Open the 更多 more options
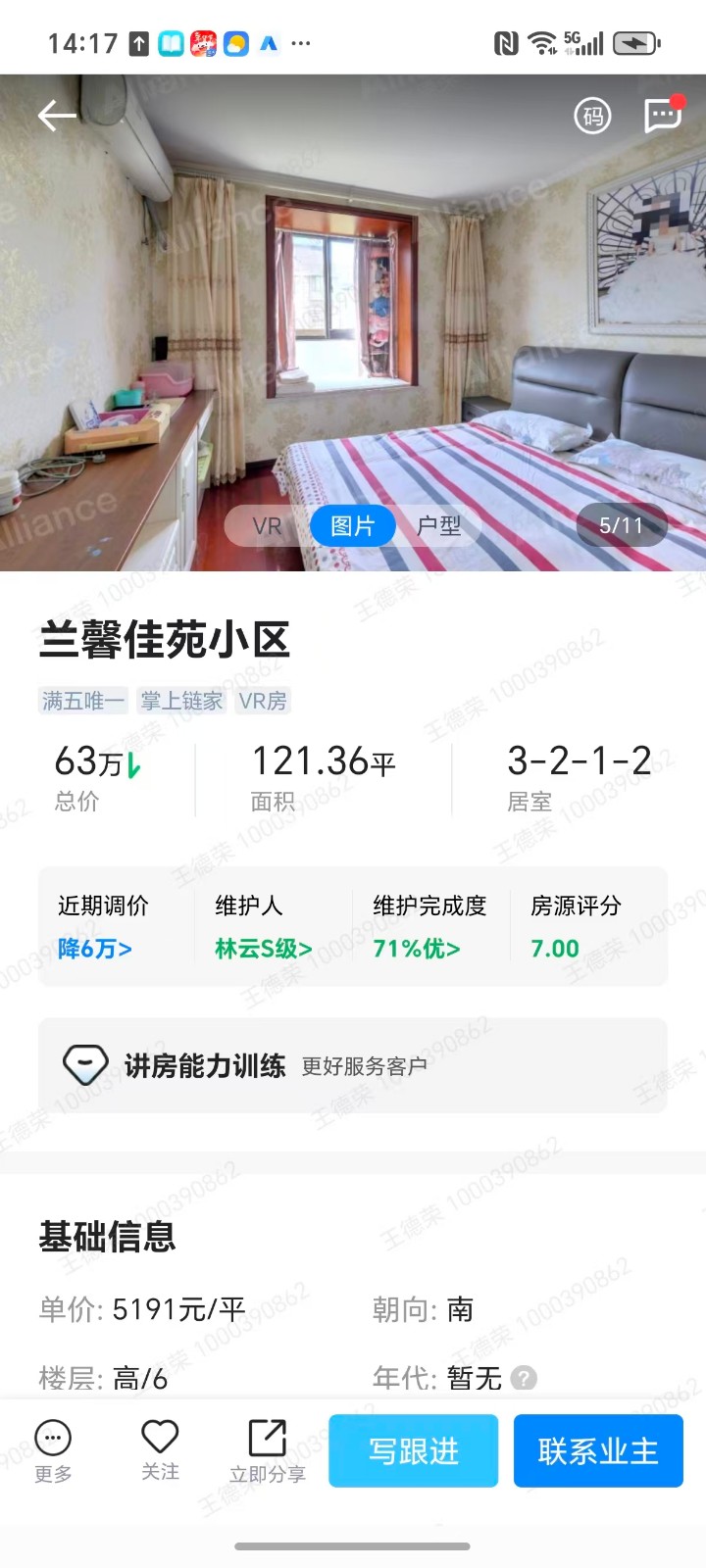 coord(53,1450)
